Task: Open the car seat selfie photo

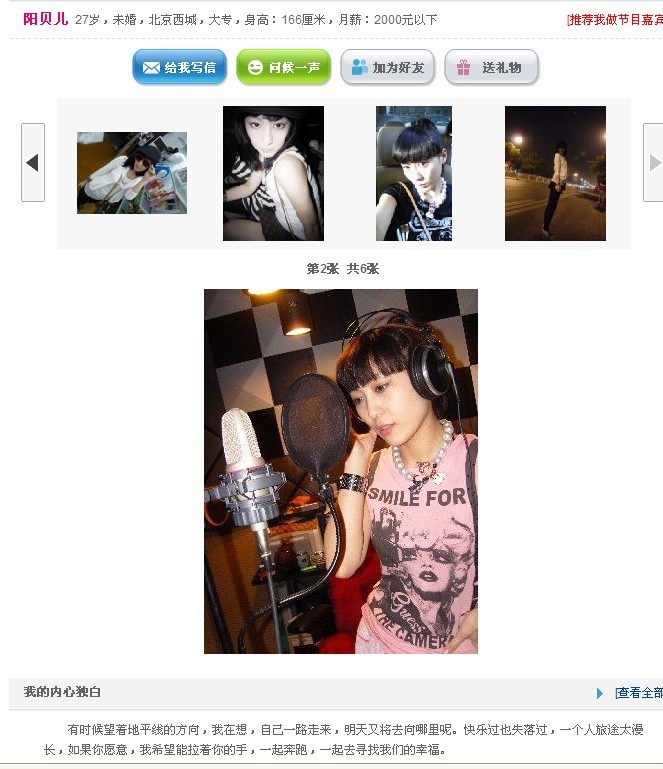Action: click(x=413, y=173)
